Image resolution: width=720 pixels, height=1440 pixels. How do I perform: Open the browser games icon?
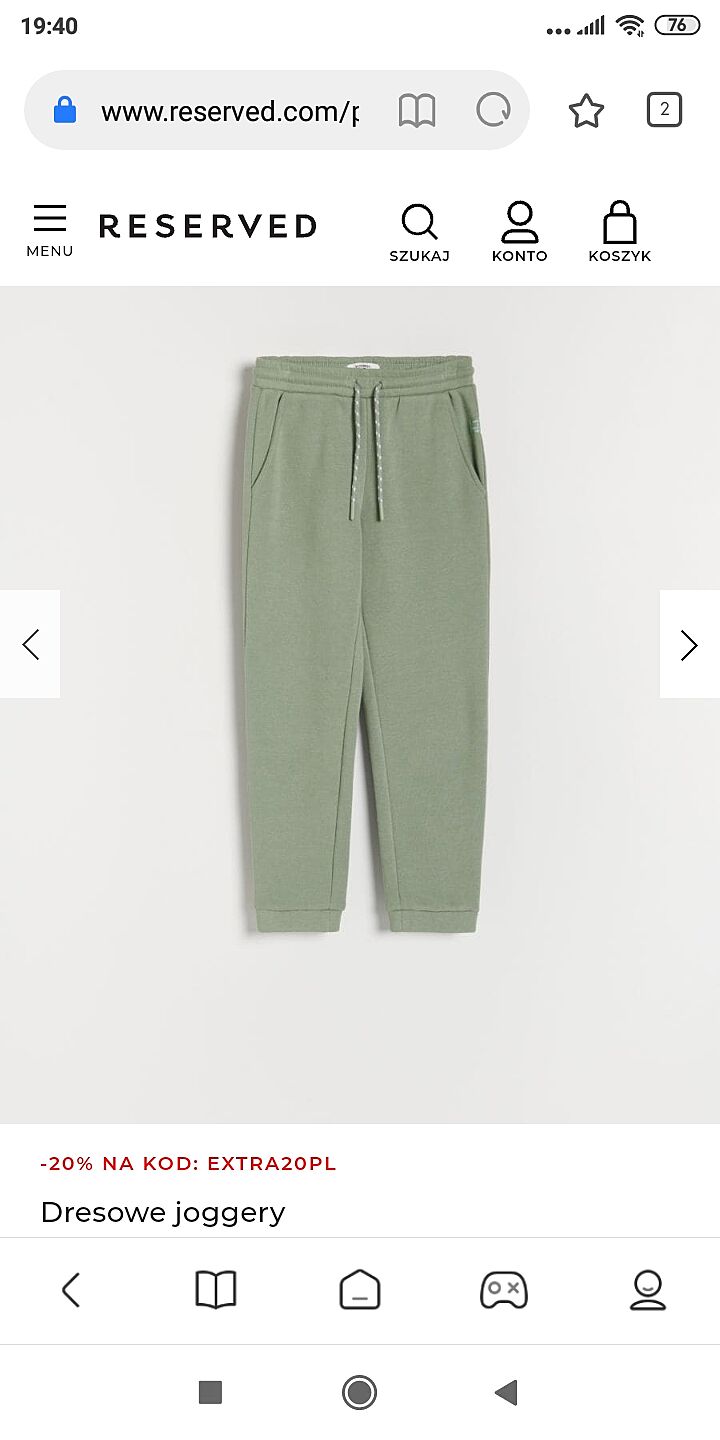504,1290
